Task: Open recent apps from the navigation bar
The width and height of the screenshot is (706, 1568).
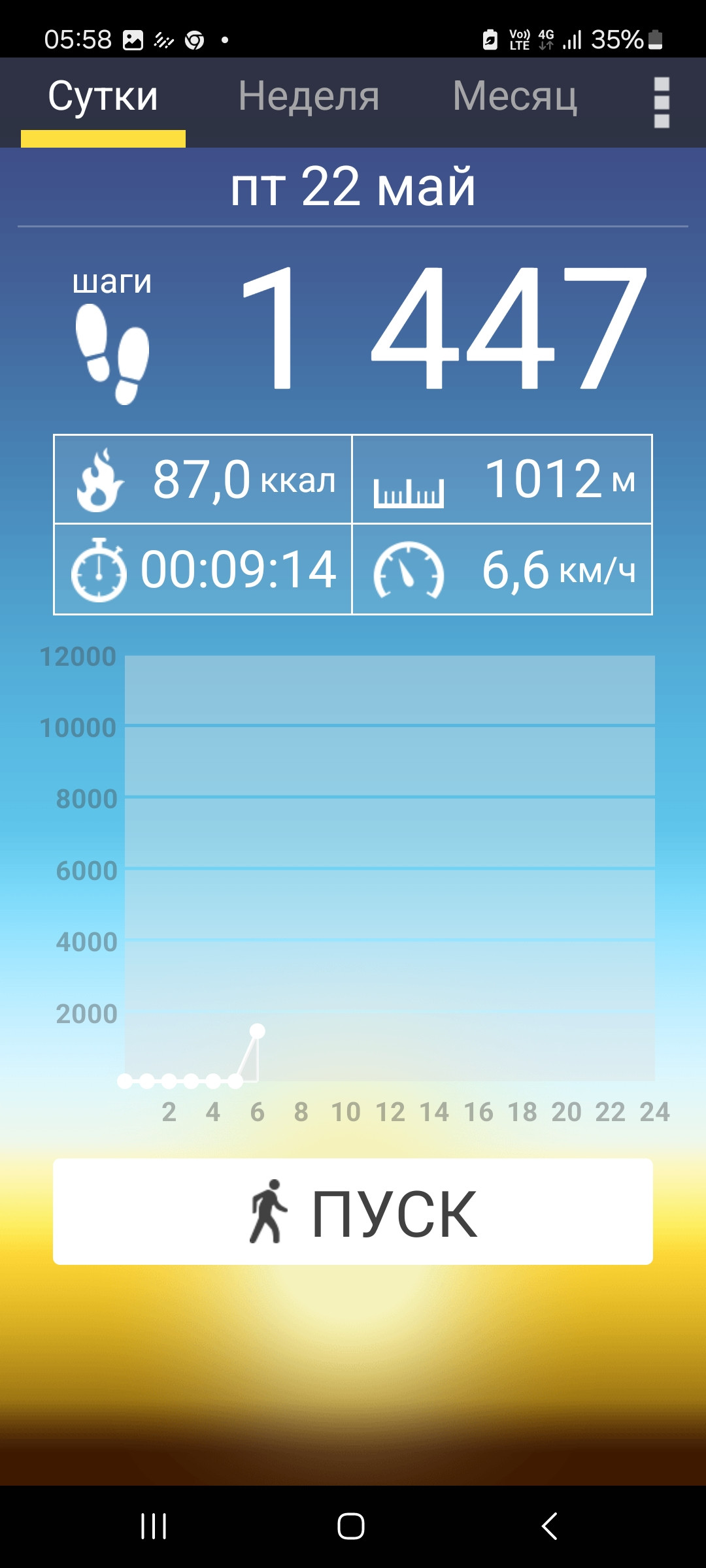Action: point(154,1526)
